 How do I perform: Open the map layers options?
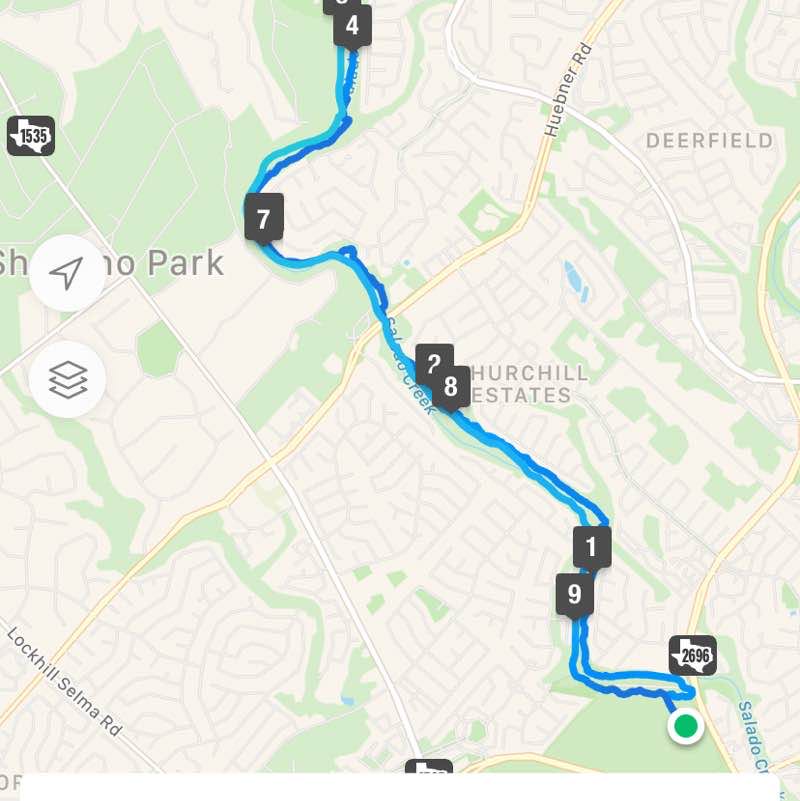[67, 379]
